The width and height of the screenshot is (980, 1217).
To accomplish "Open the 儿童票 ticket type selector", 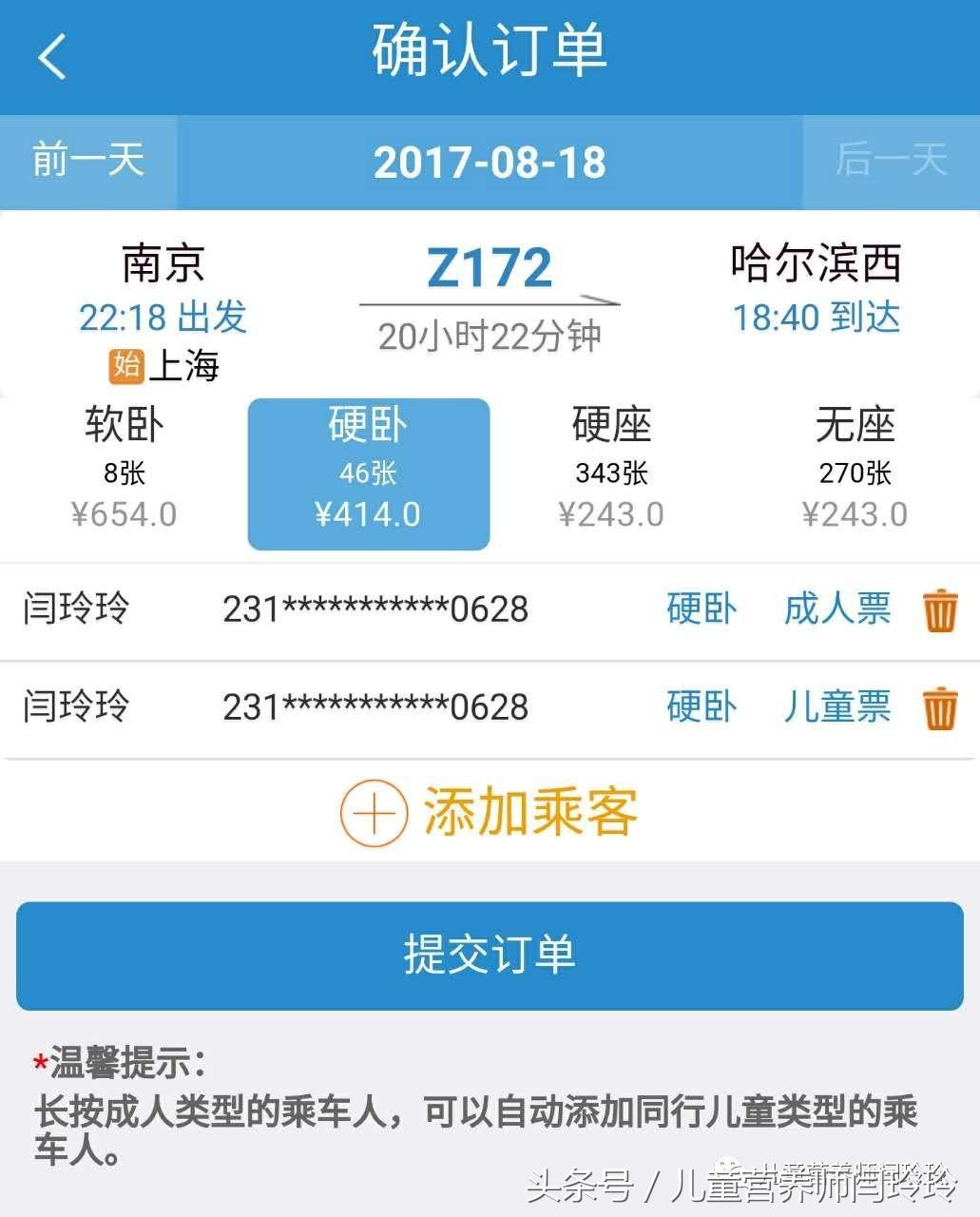I will 837,708.
